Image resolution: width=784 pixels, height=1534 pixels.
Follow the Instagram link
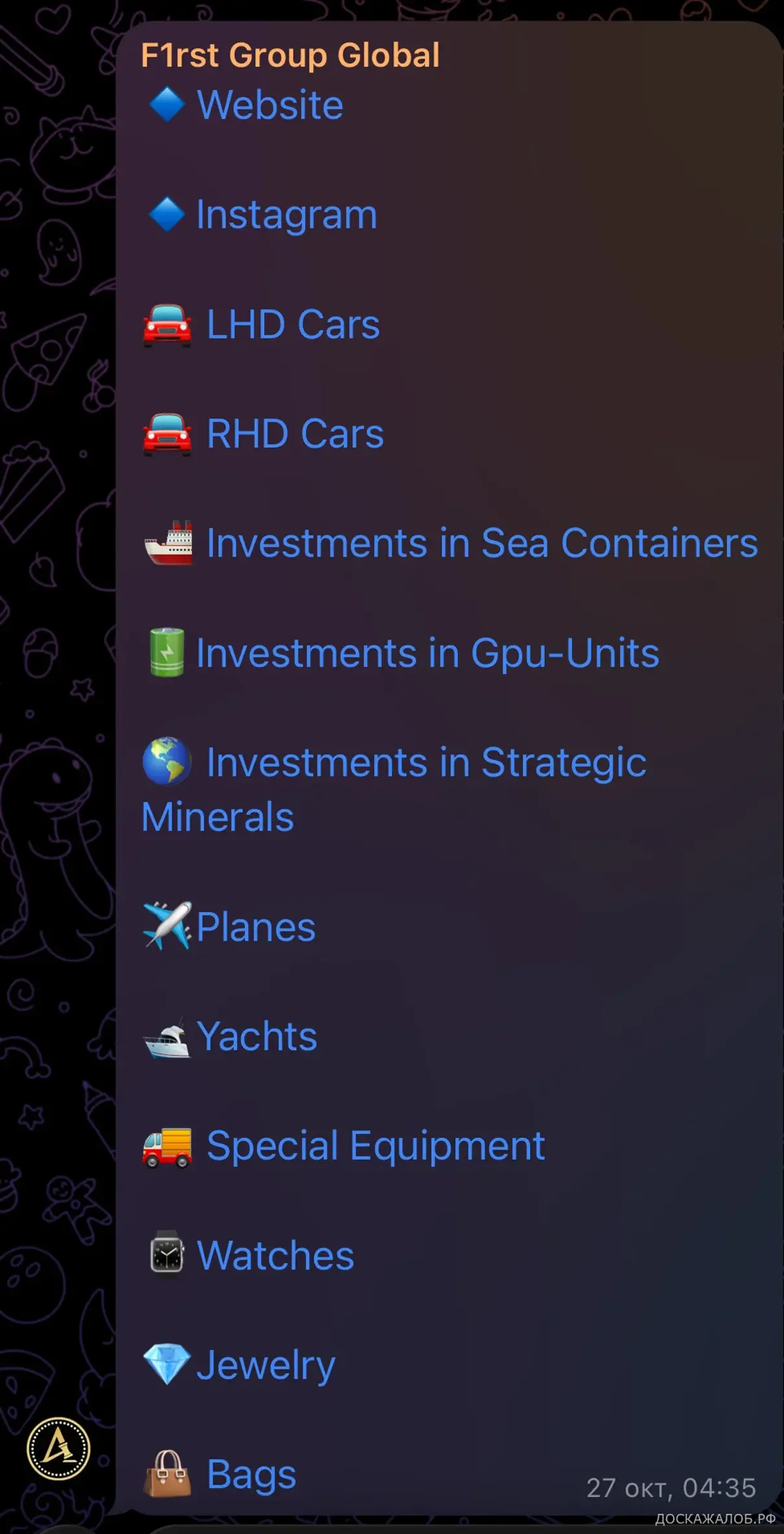coord(286,215)
